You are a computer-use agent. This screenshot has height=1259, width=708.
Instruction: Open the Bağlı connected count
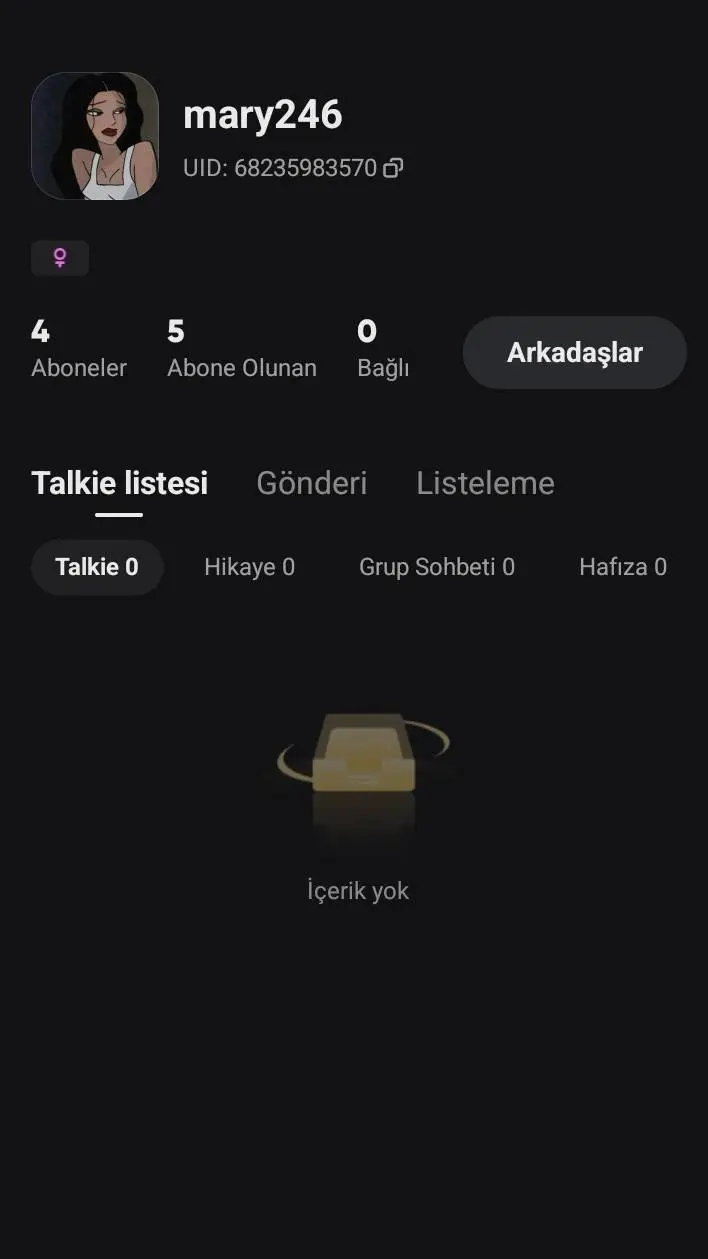coord(383,349)
